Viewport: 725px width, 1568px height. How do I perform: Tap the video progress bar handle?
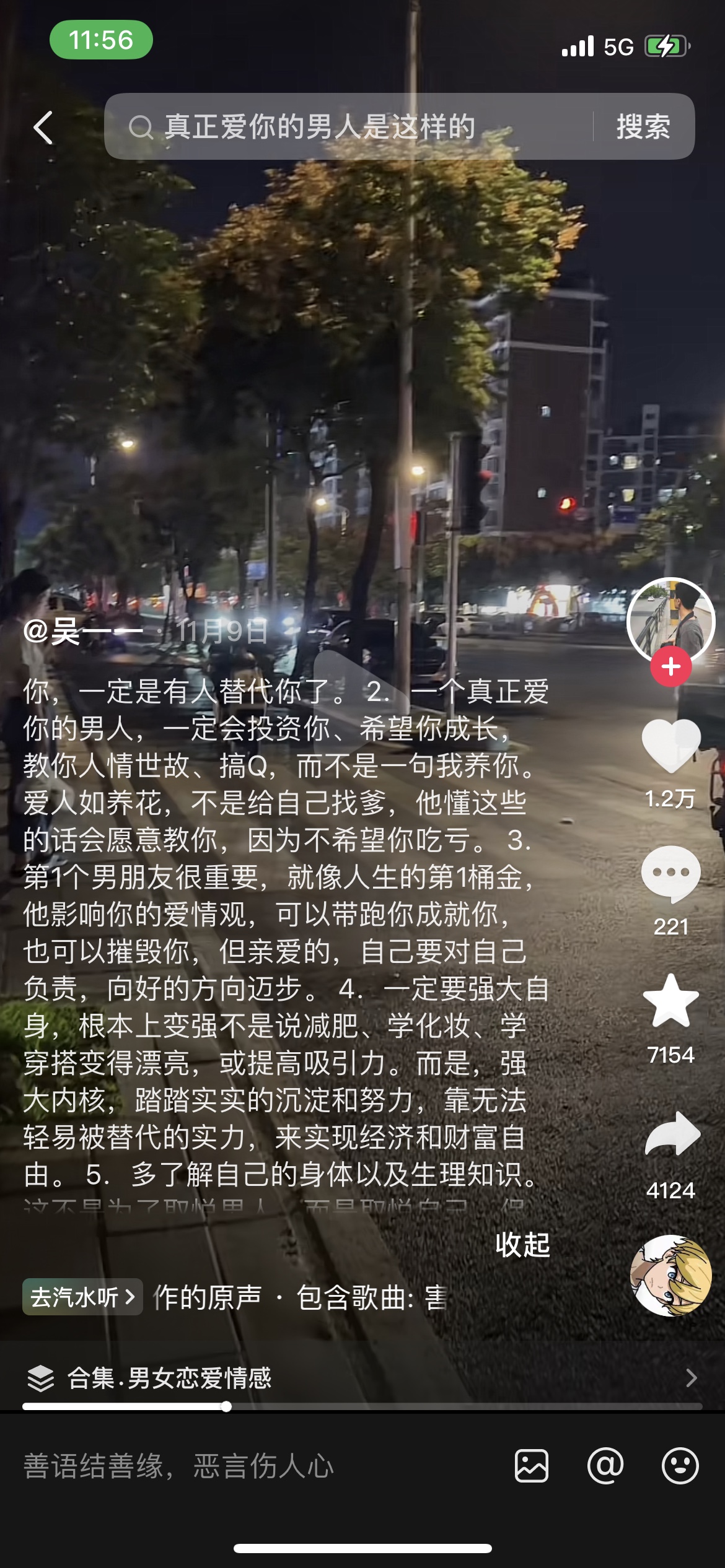click(226, 1406)
